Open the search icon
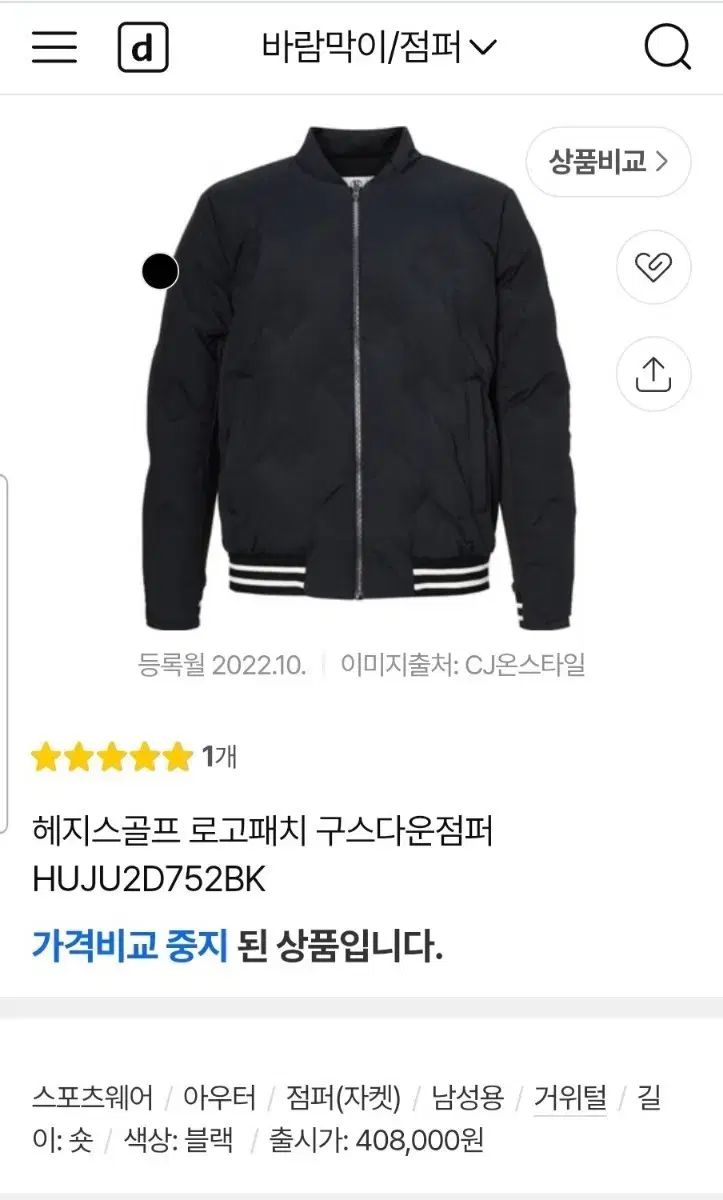This screenshot has width=723, height=1200. pyautogui.click(x=667, y=47)
